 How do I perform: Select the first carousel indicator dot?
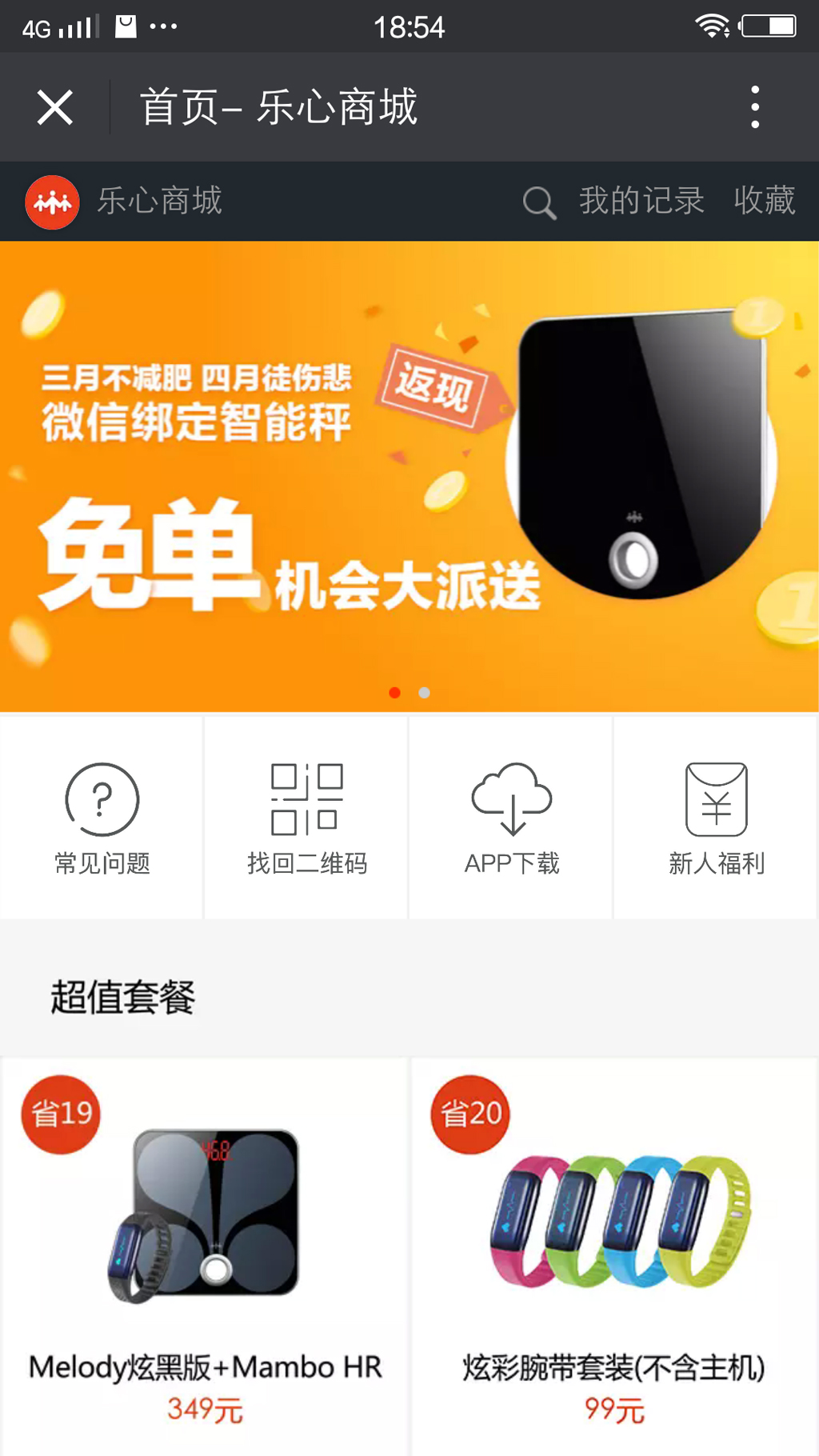point(395,693)
